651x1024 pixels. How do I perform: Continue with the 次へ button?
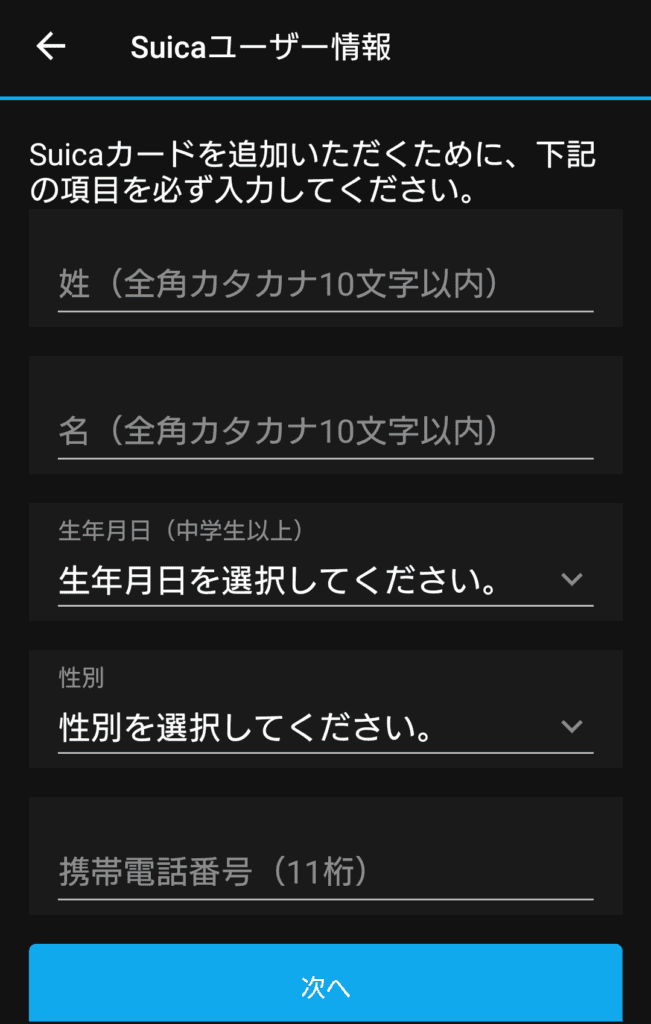[x=325, y=986]
